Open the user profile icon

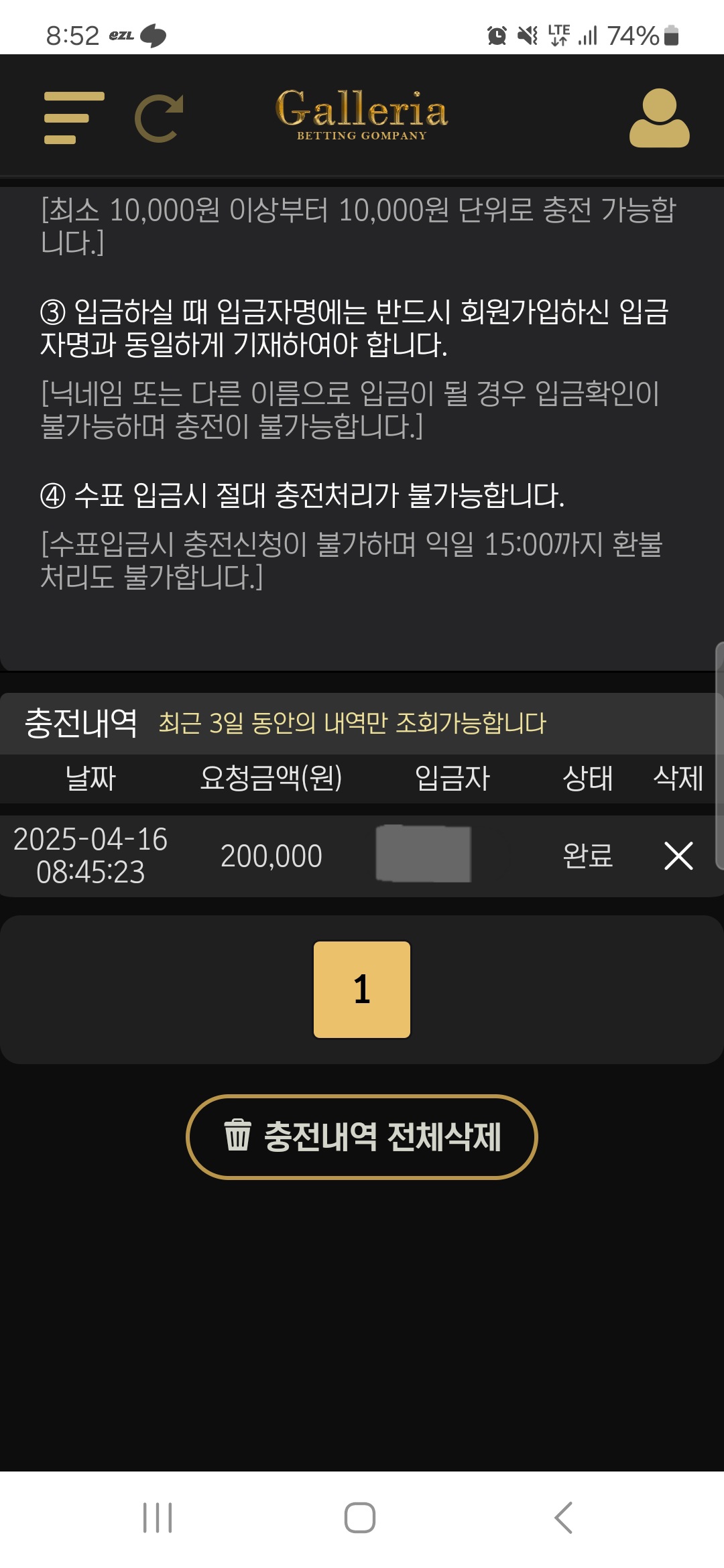[659, 118]
